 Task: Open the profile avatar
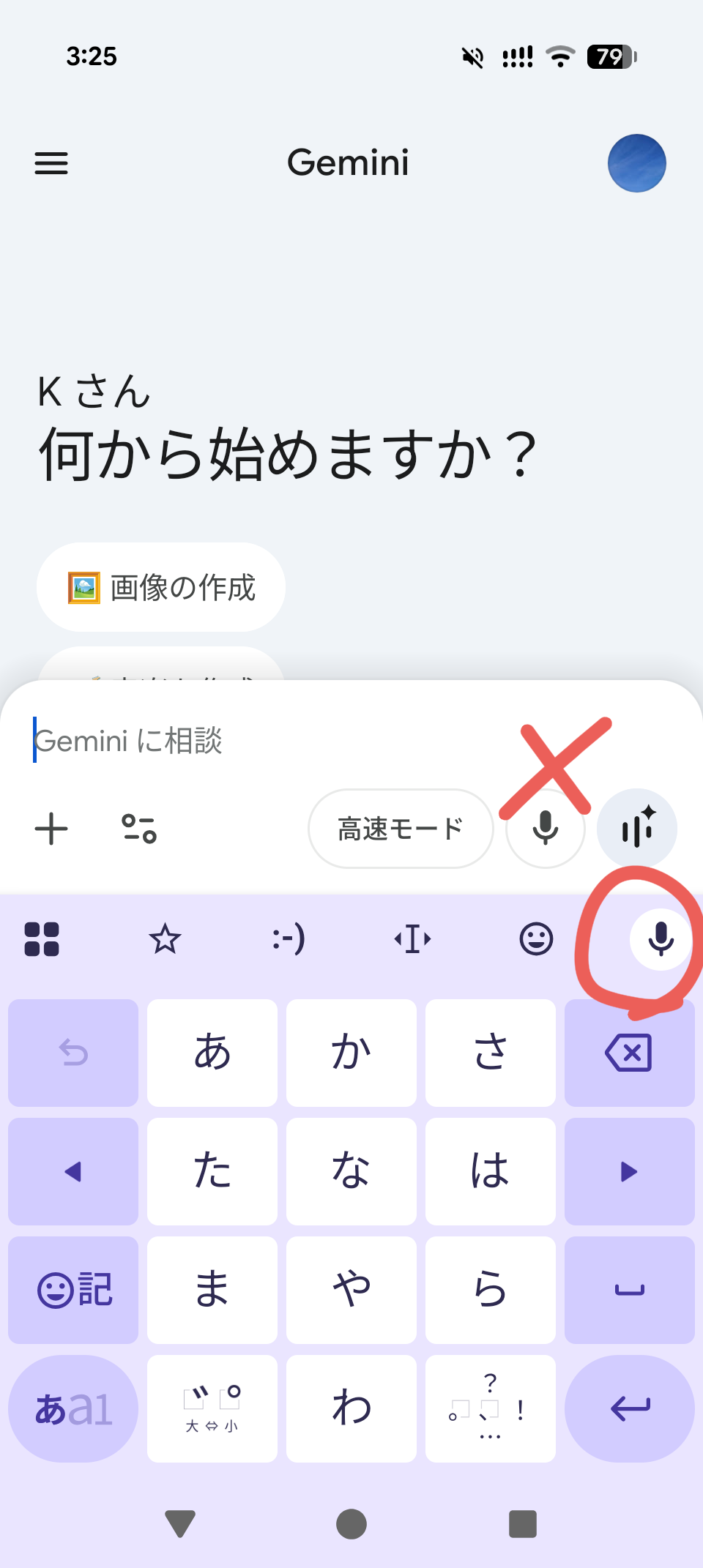636,163
